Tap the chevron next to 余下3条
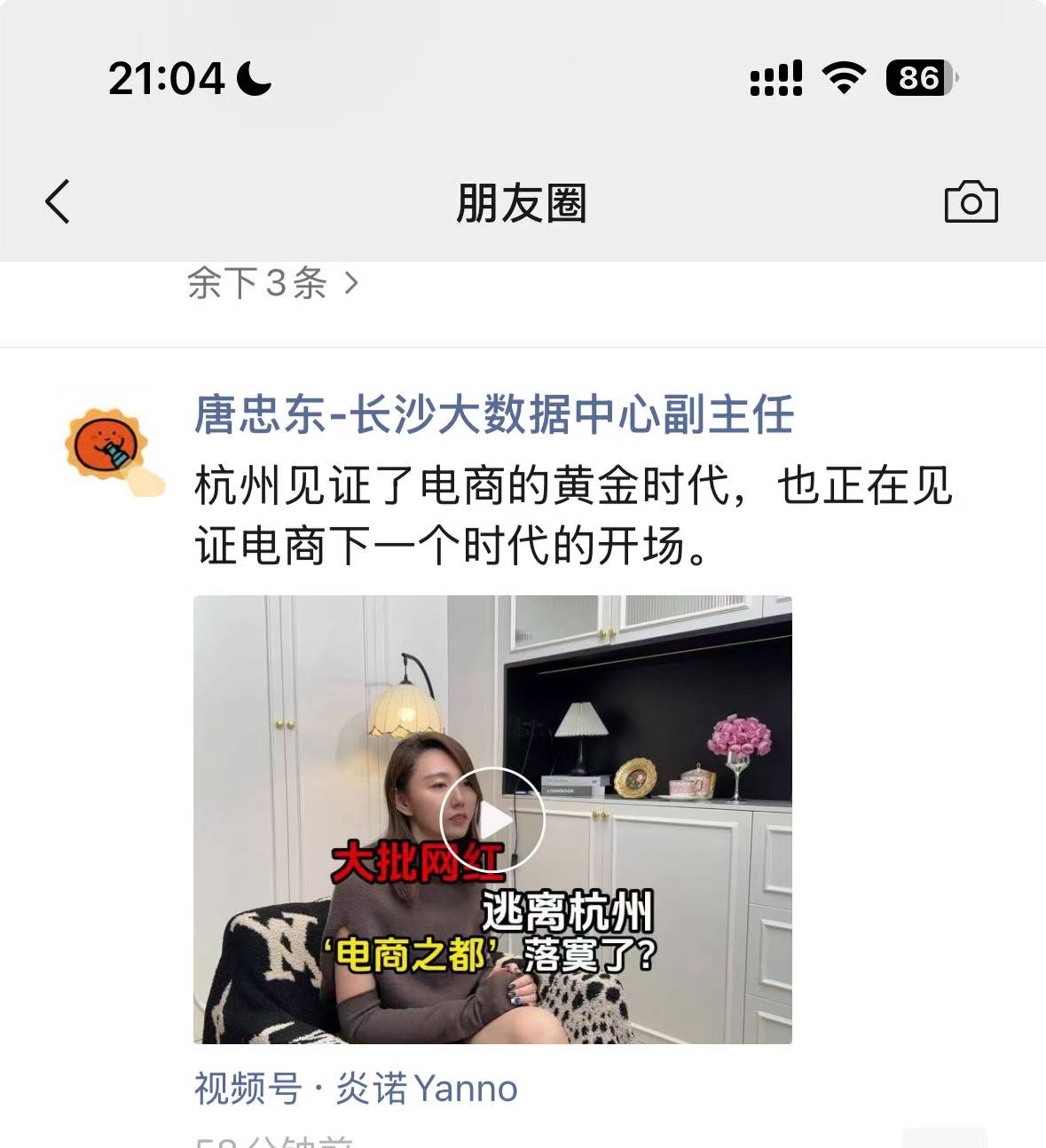 351,282
